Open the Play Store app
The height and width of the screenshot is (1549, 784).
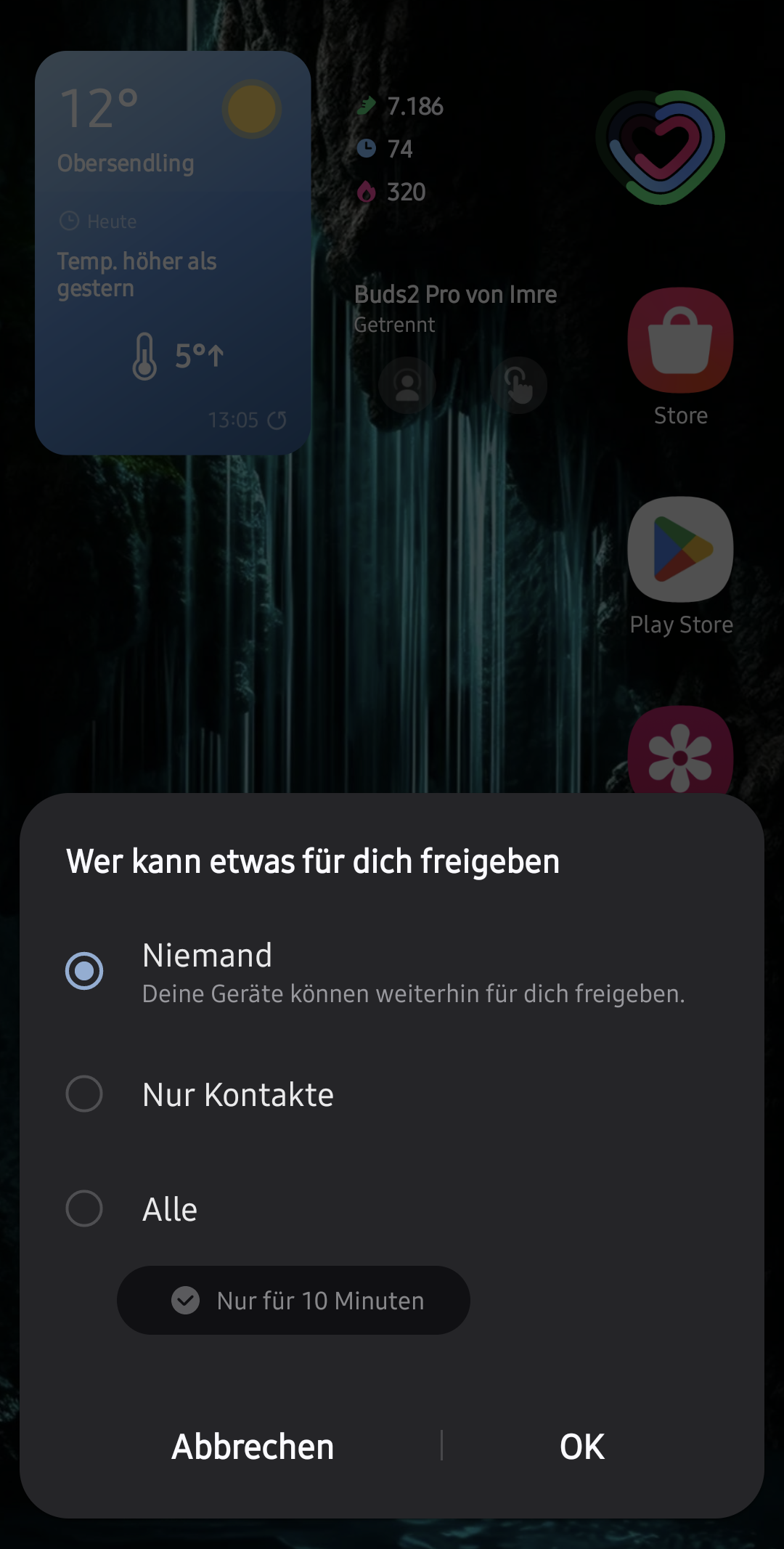pyautogui.click(x=680, y=550)
